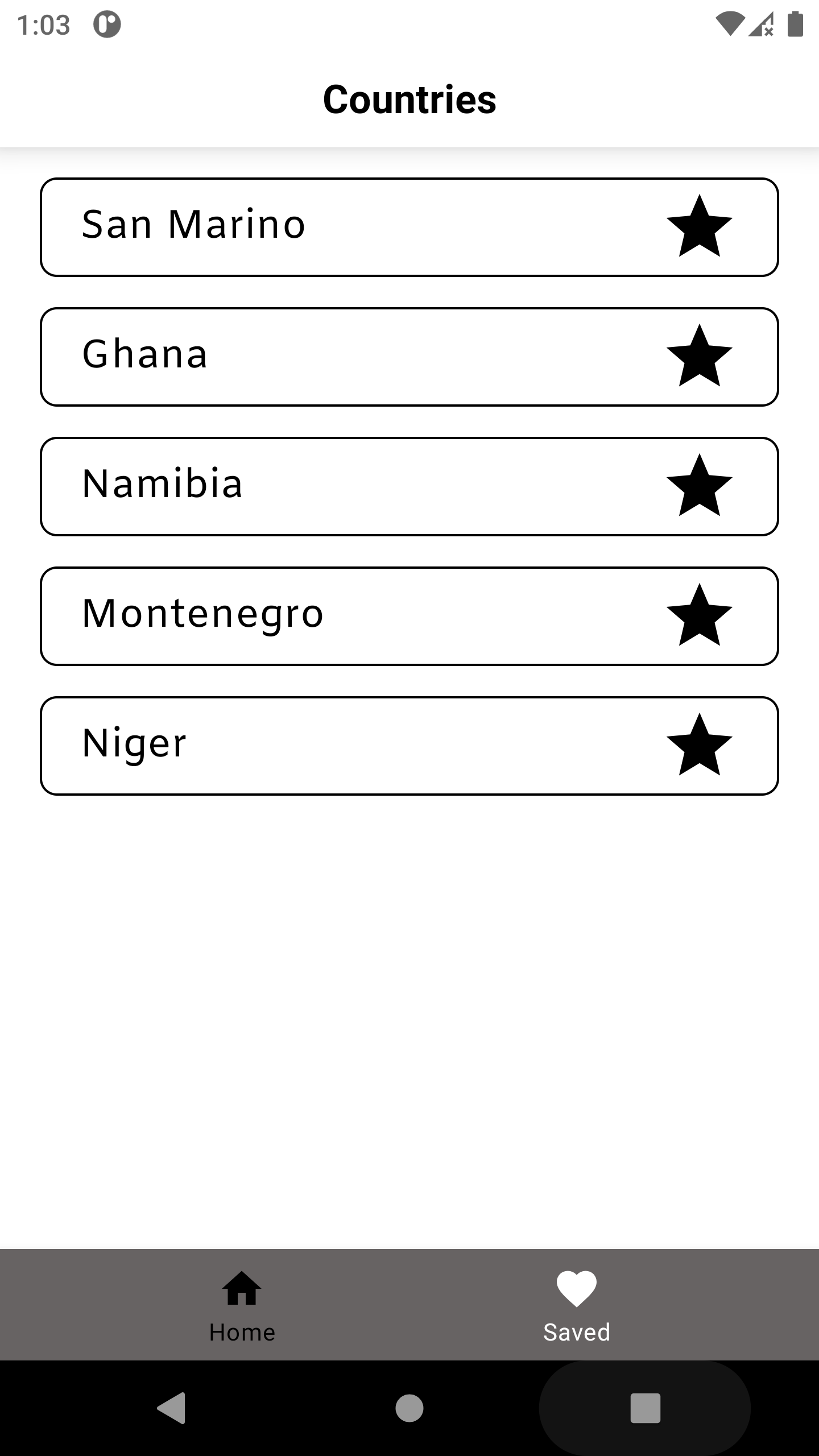819x1456 pixels.
Task: Choose the Niger row
Action: pos(341,745)
